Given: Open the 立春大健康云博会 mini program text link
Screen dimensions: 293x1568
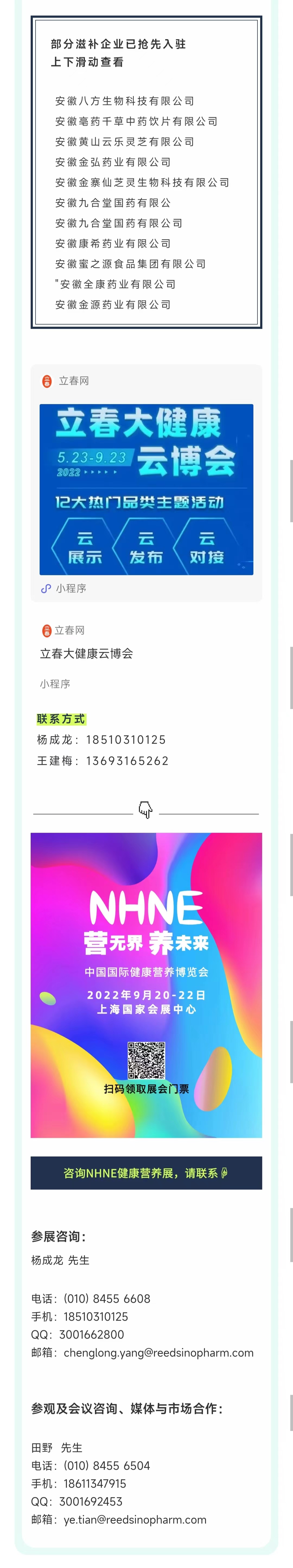Looking at the screenshot, I should [86, 653].
